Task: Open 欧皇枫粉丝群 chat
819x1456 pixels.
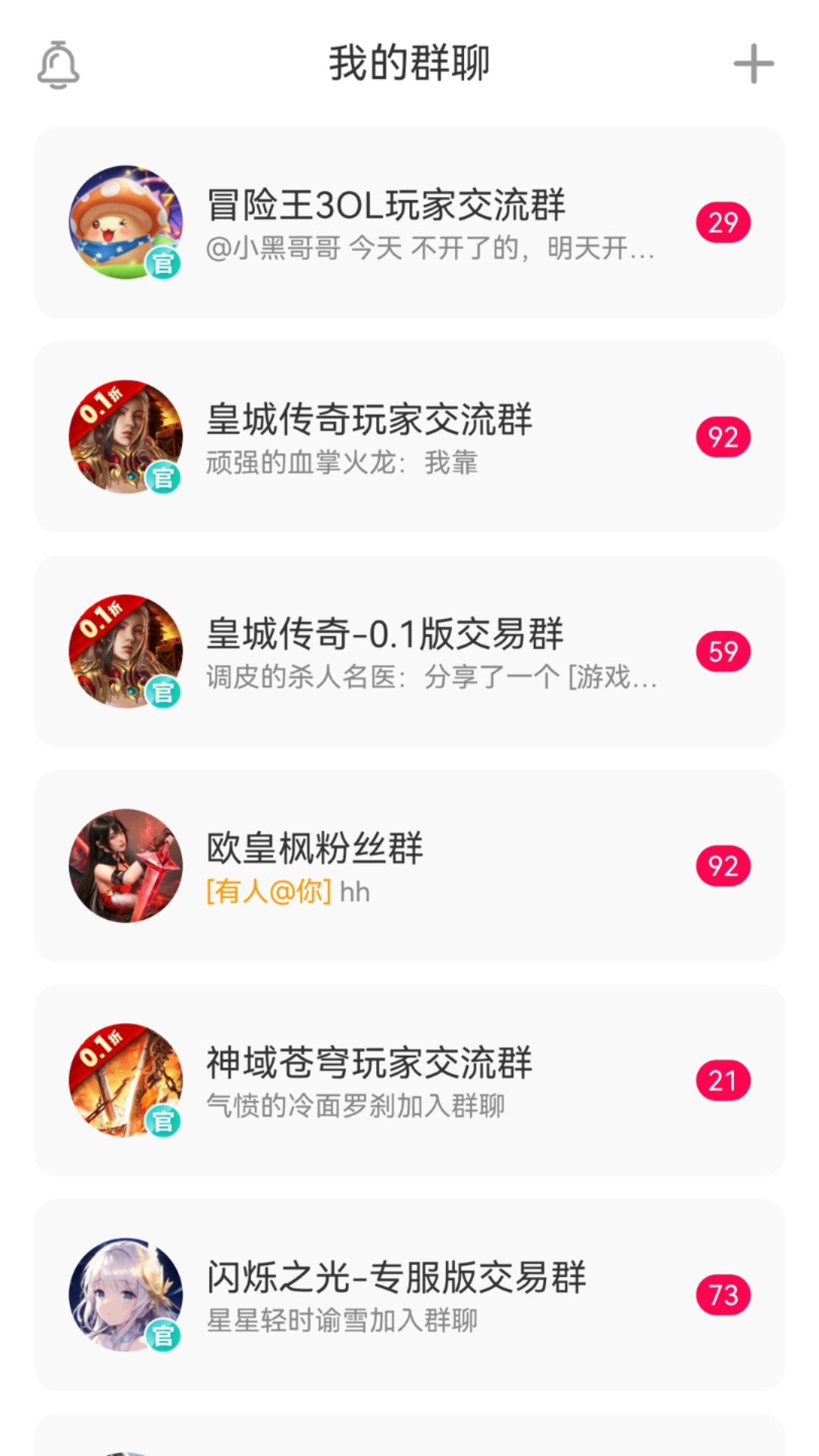Action: coord(409,867)
